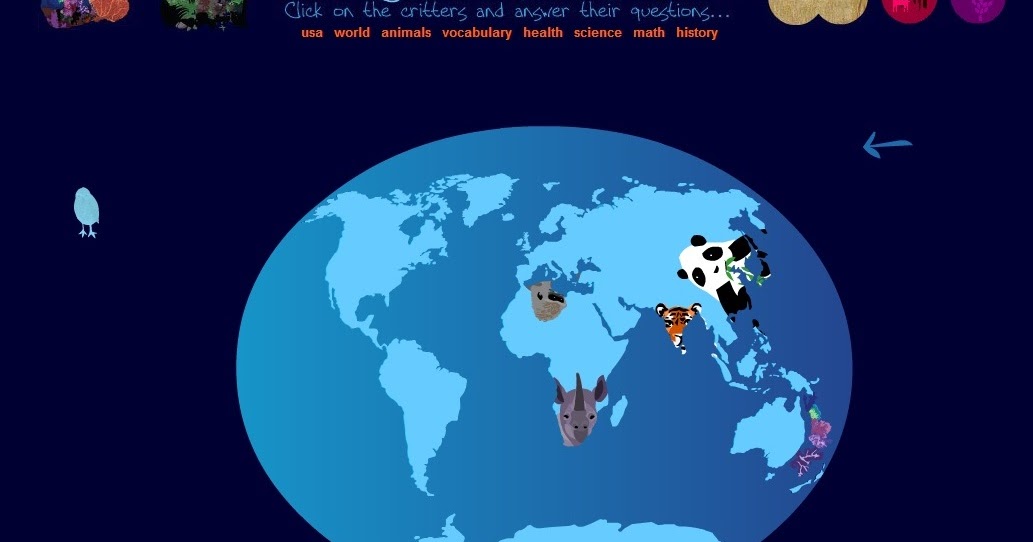Click the light blue bird critter
The width and height of the screenshot is (1033, 542).
tap(87, 211)
